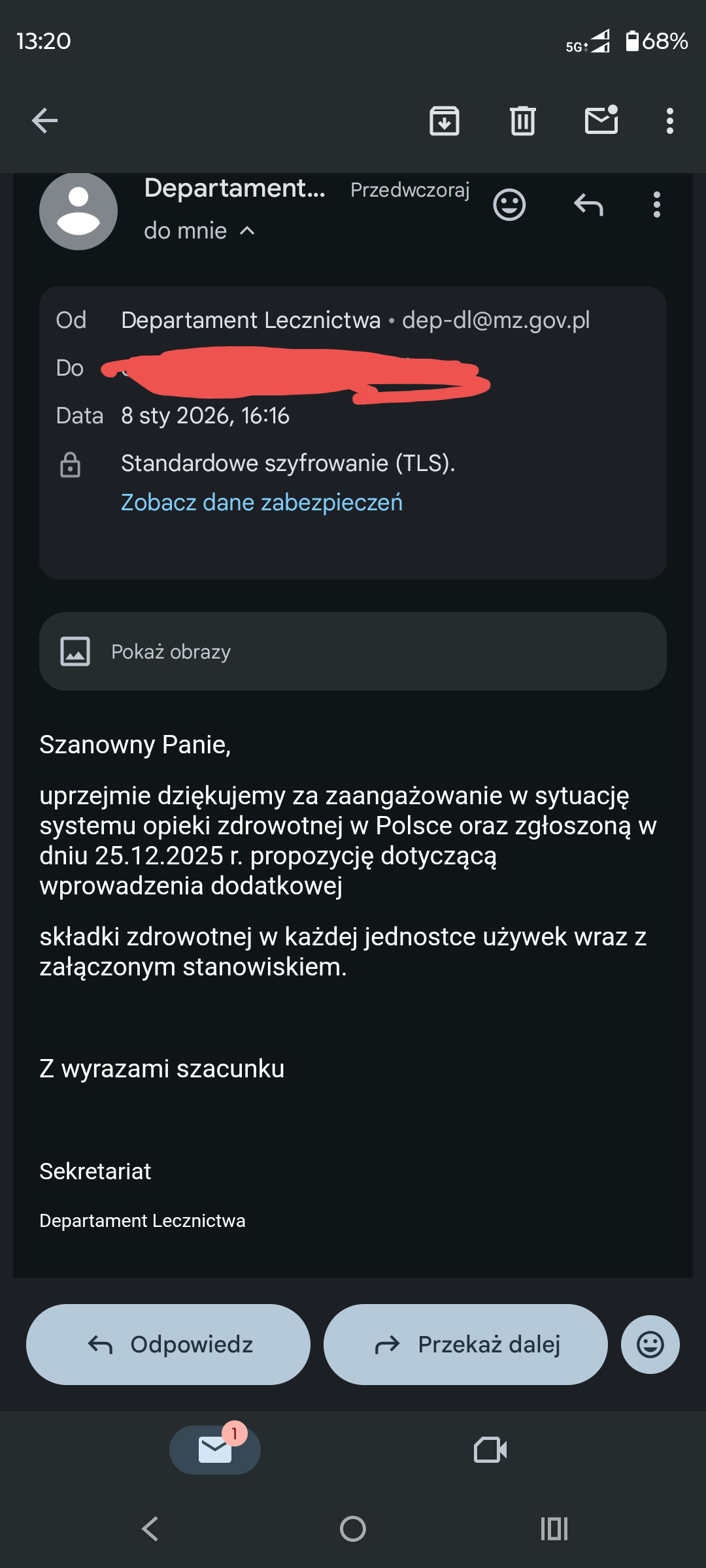Open the recent apps view
This screenshot has width=706, height=1568.
coord(554,1529)
